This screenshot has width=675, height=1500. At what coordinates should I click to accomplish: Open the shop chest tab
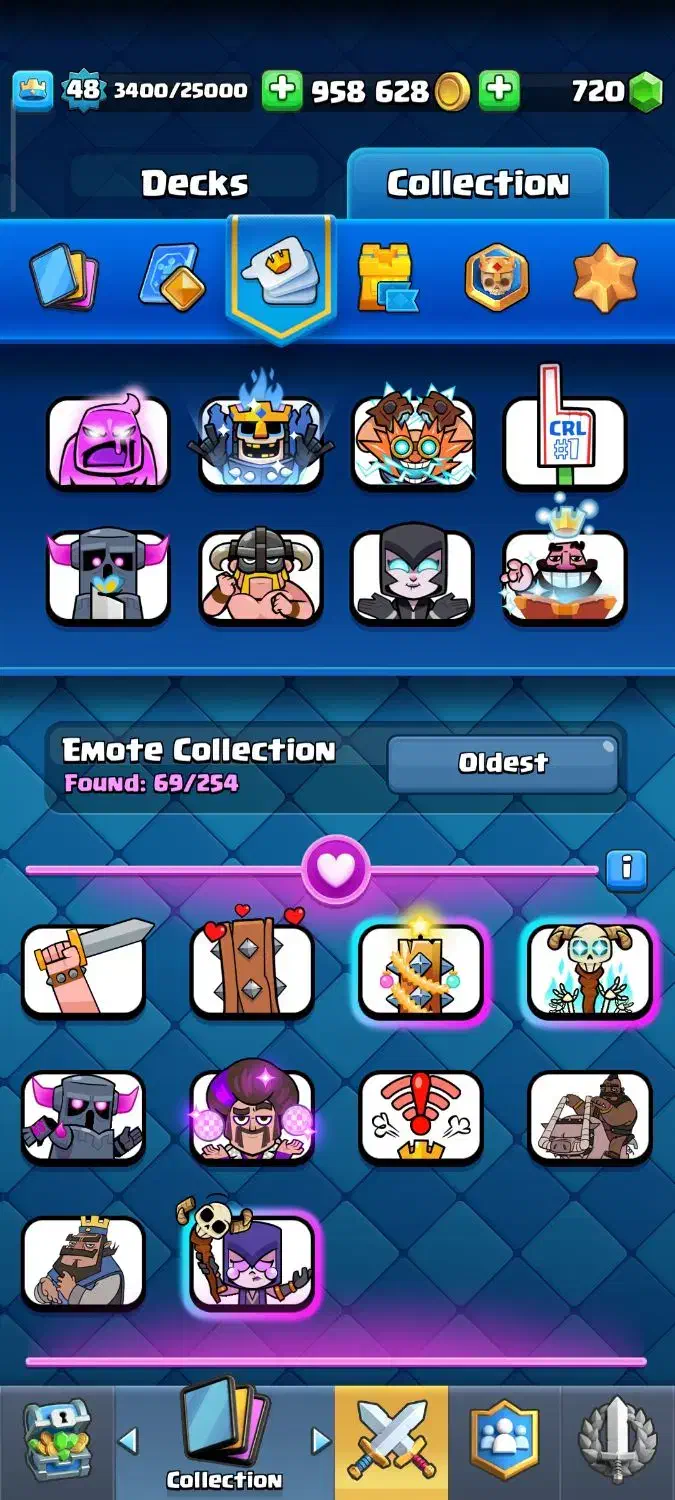[x=56, y=1441]
